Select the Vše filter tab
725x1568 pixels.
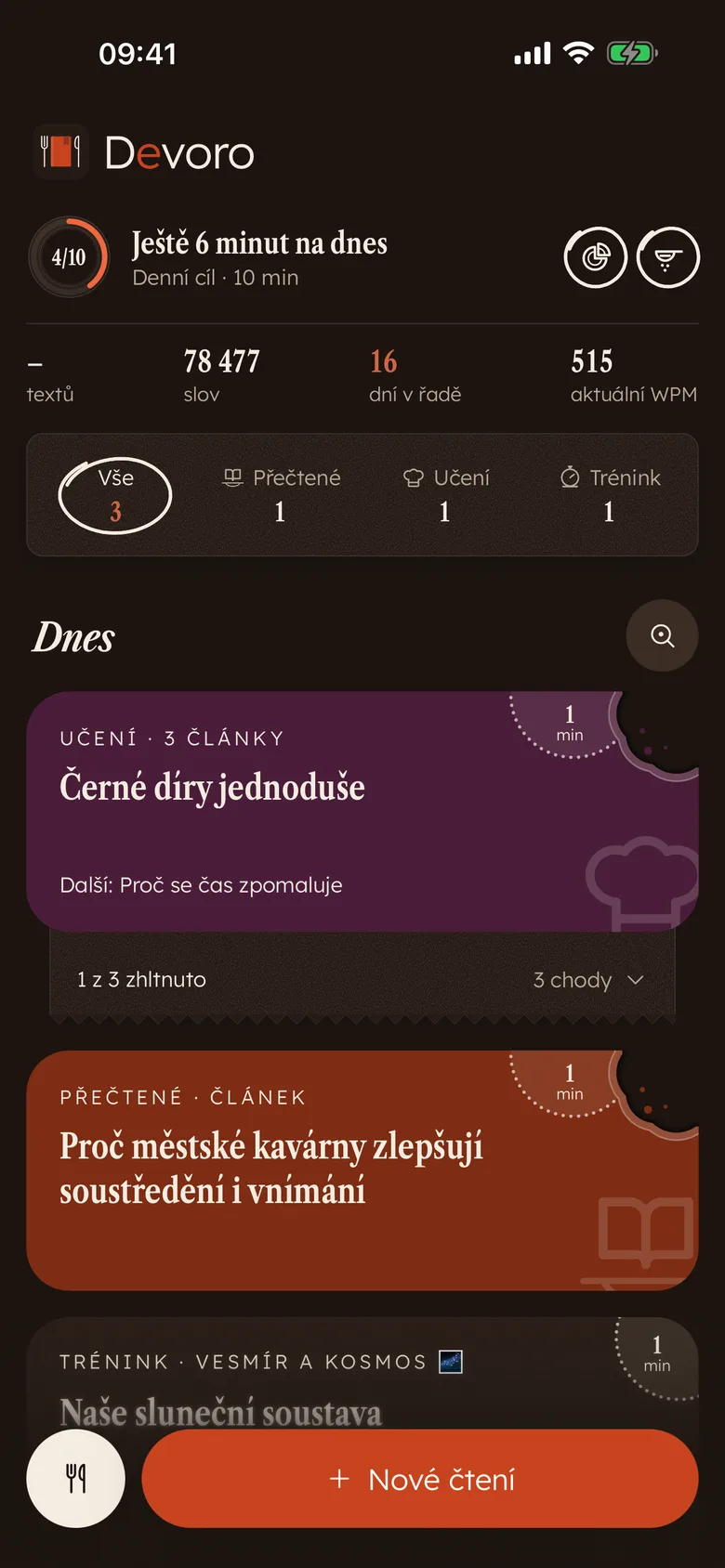(115, 495)
